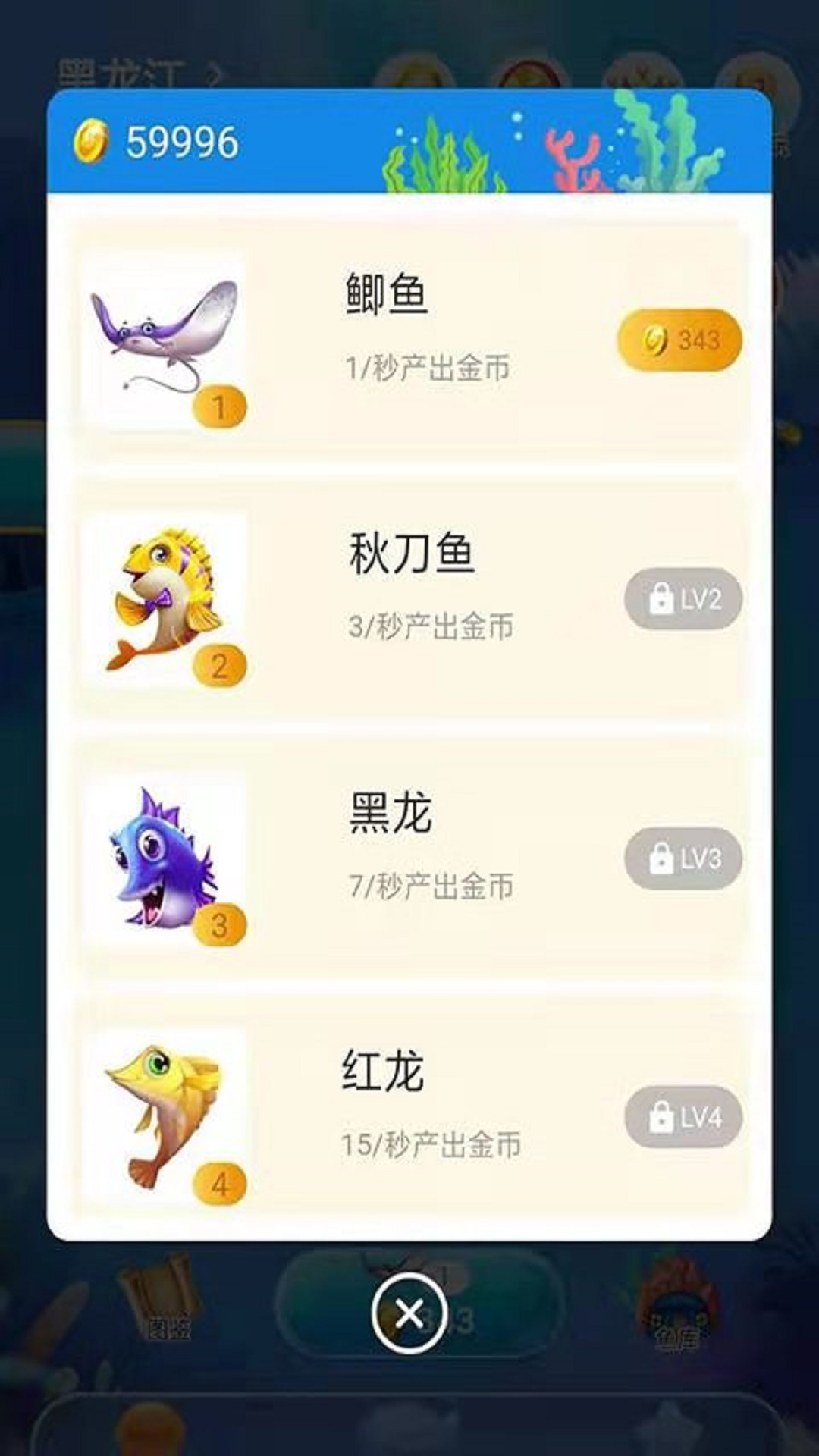The width and height of the screenshot is (819, 1456).
Task: Click the gold coin icon beside 59996
Action: click(x=93, y=139)
